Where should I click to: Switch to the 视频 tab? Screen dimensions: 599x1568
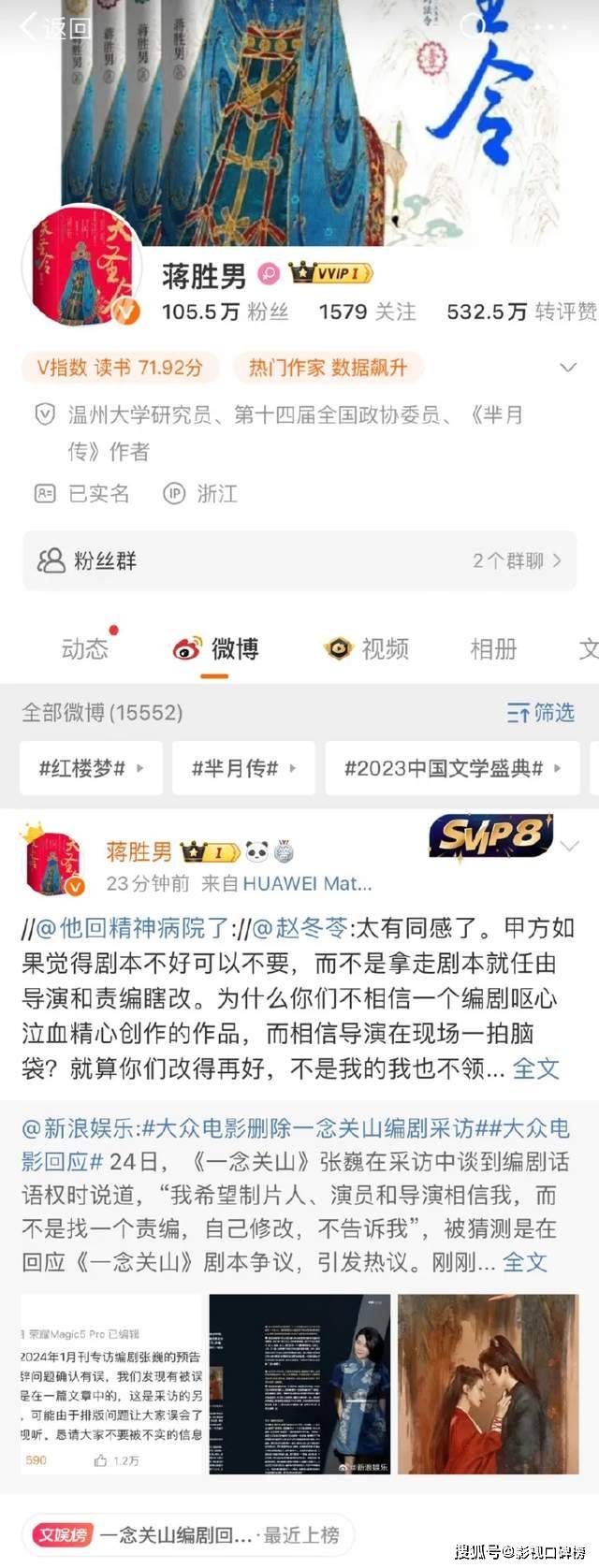coord(367,648)
